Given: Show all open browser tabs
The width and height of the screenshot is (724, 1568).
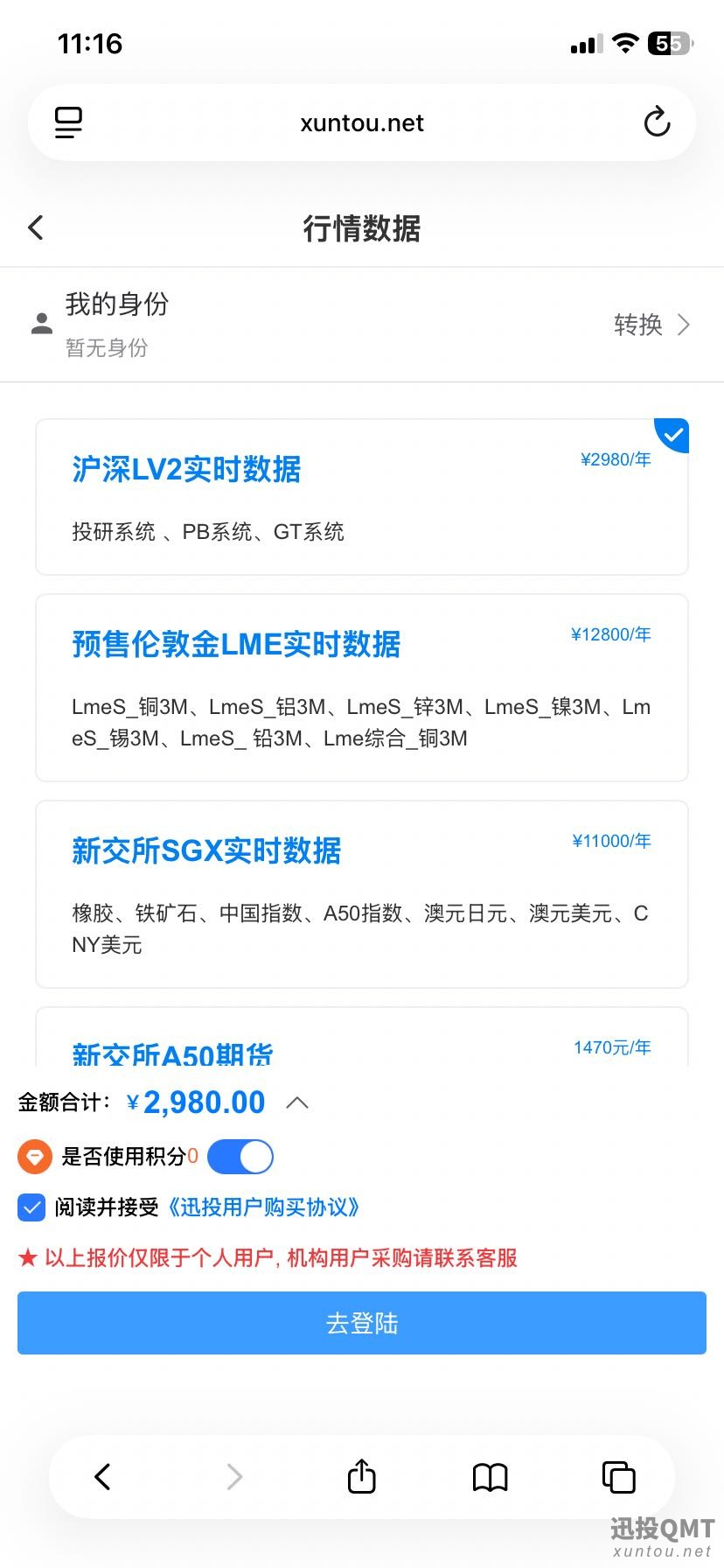Looking at the screenshot, I should 618,1477.
